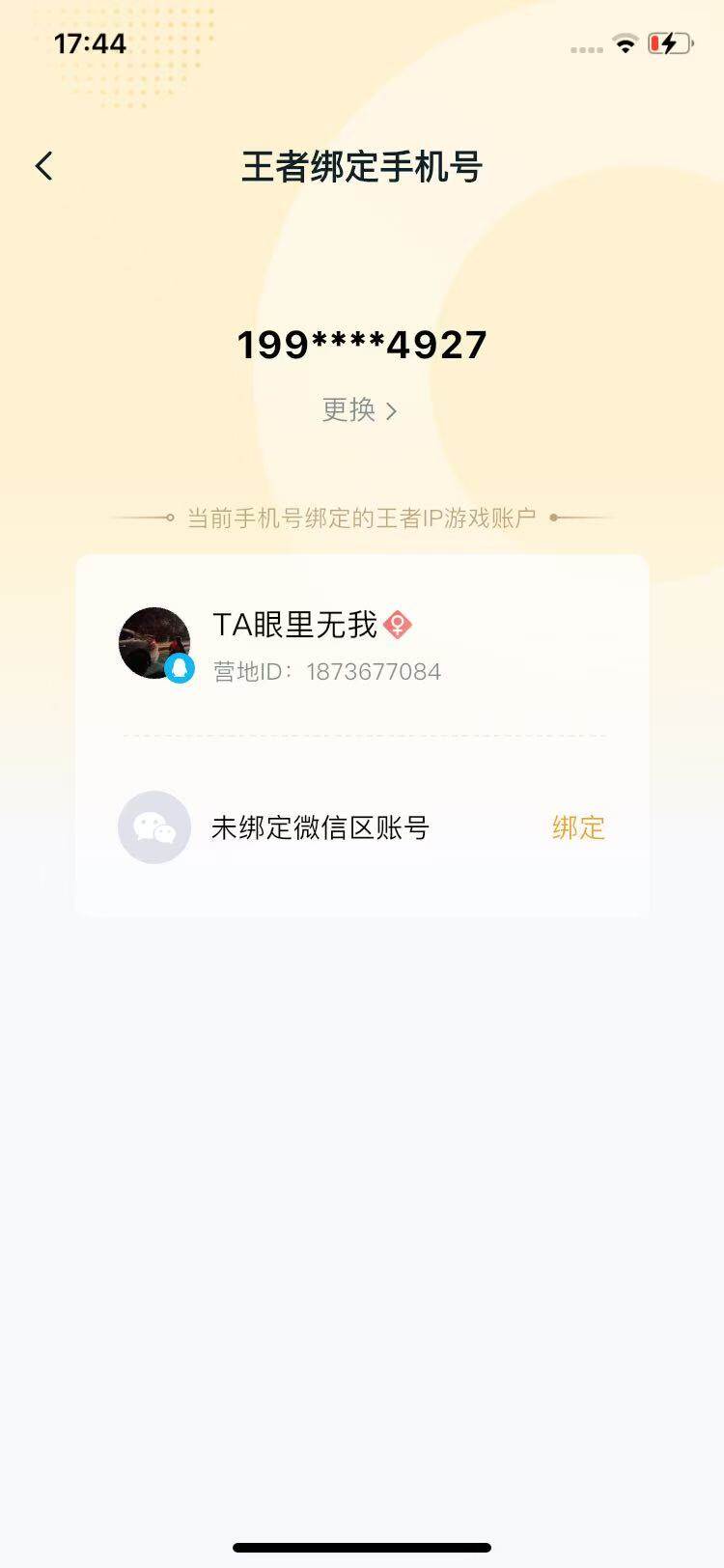
Task: Tap the page title 王者绑定手机号
Action: pyautogui.click(x=362, y=167)
